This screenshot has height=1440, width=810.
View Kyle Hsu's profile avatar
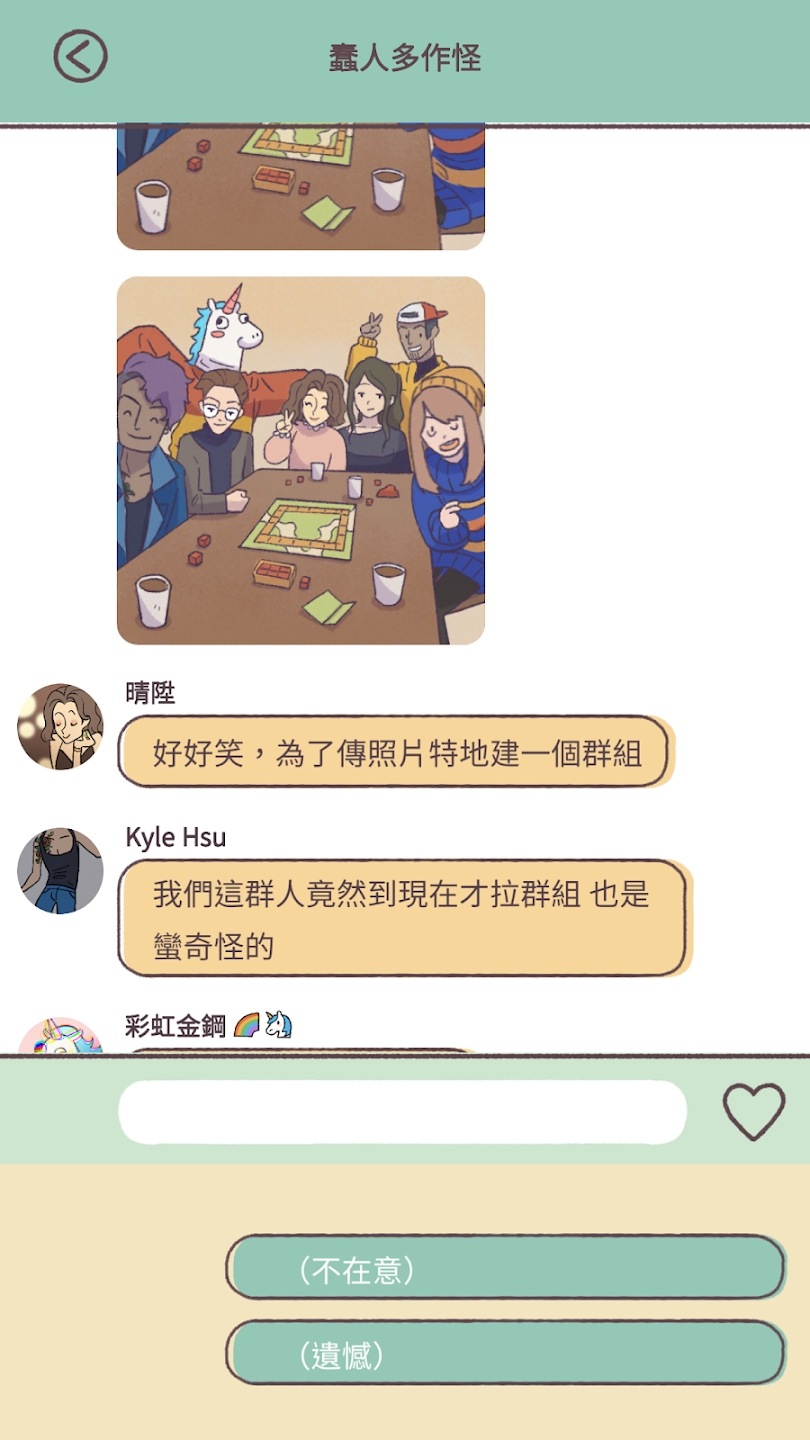click(61, 871)
